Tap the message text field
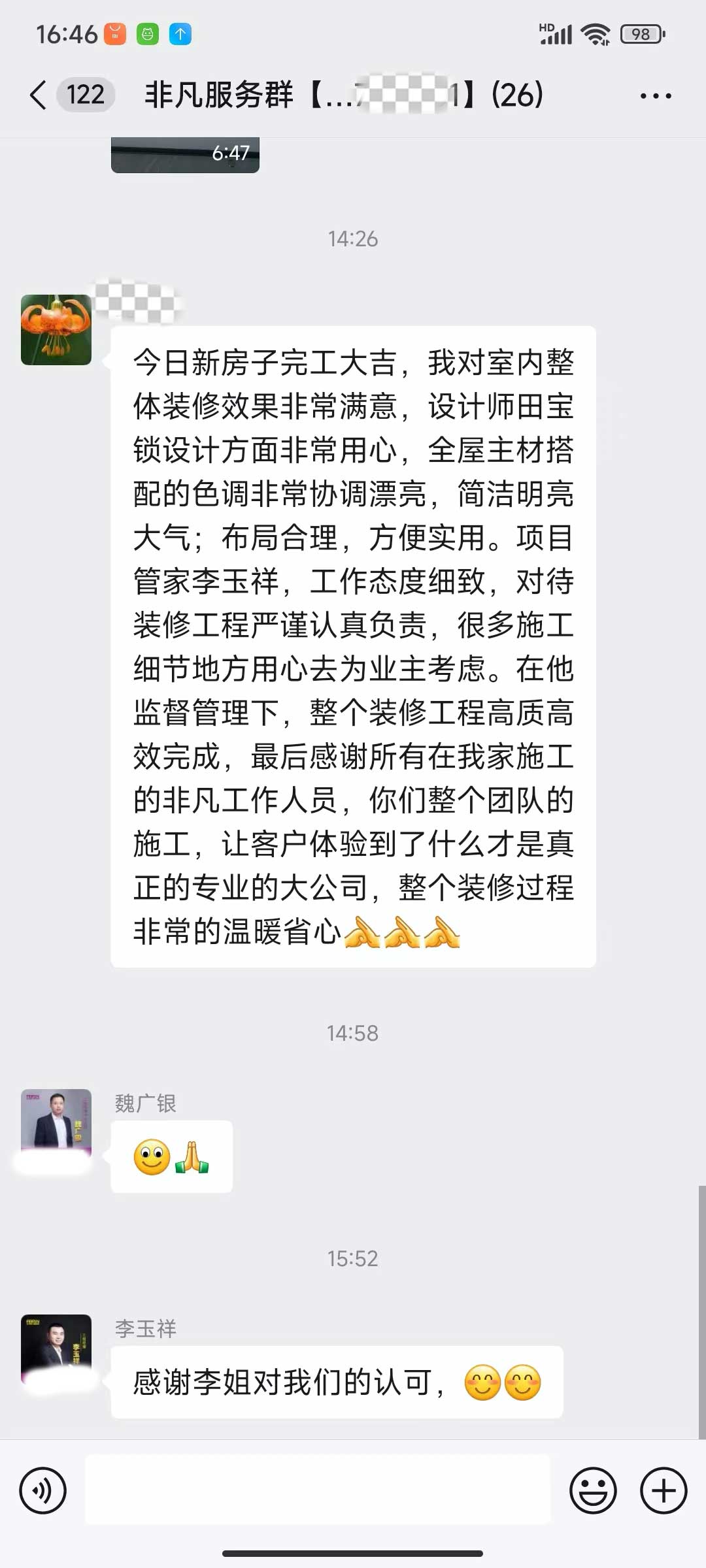706x1568 pixels. (318, 1490)
